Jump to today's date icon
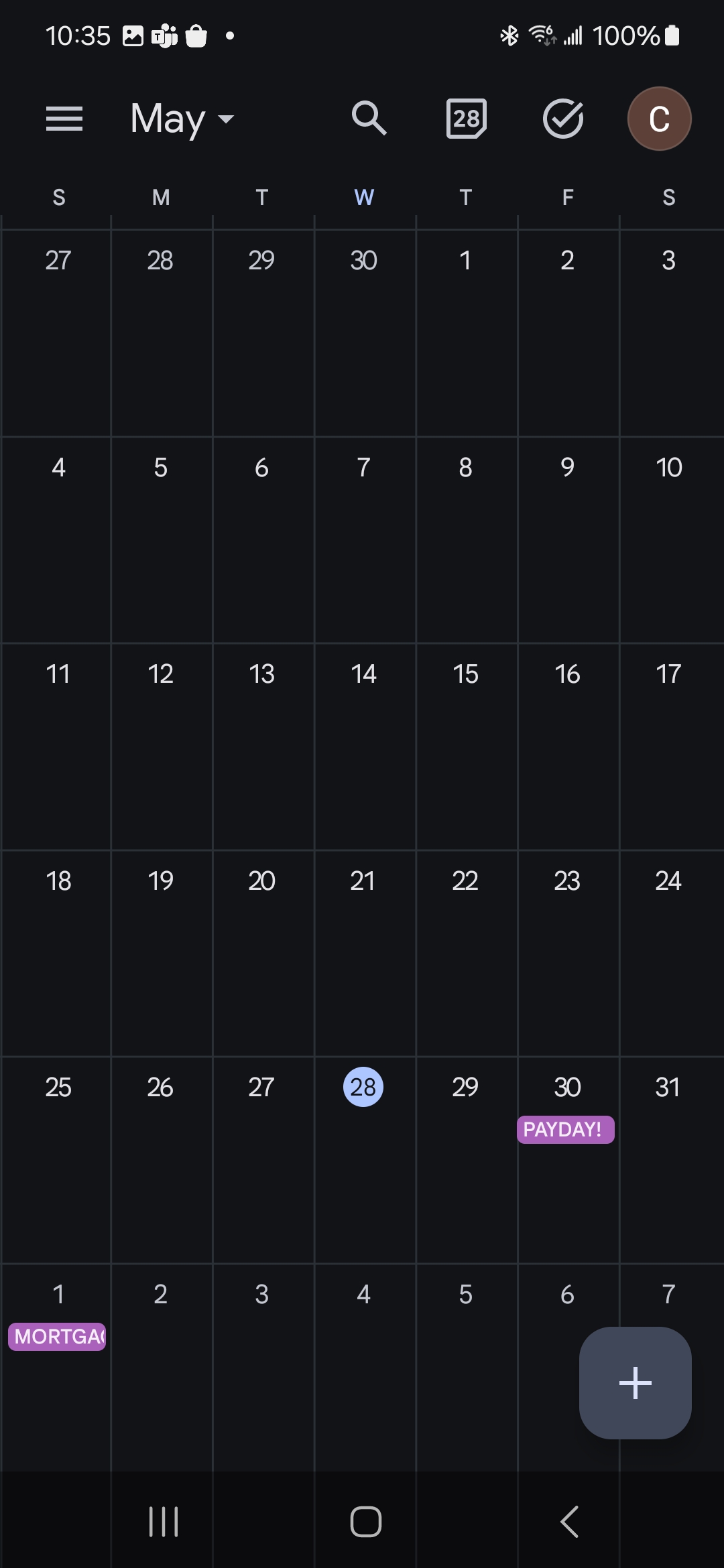 click(x=466, y=119)
